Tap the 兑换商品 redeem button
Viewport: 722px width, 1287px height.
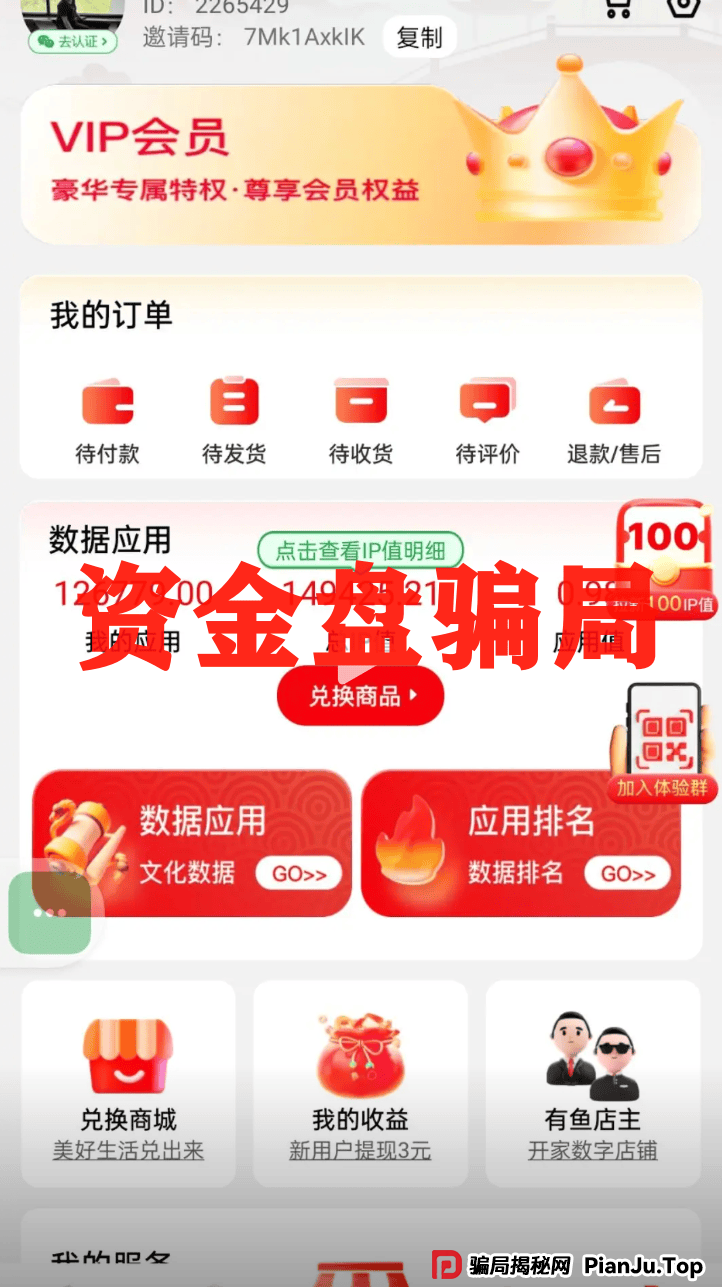tap(360, 696)
